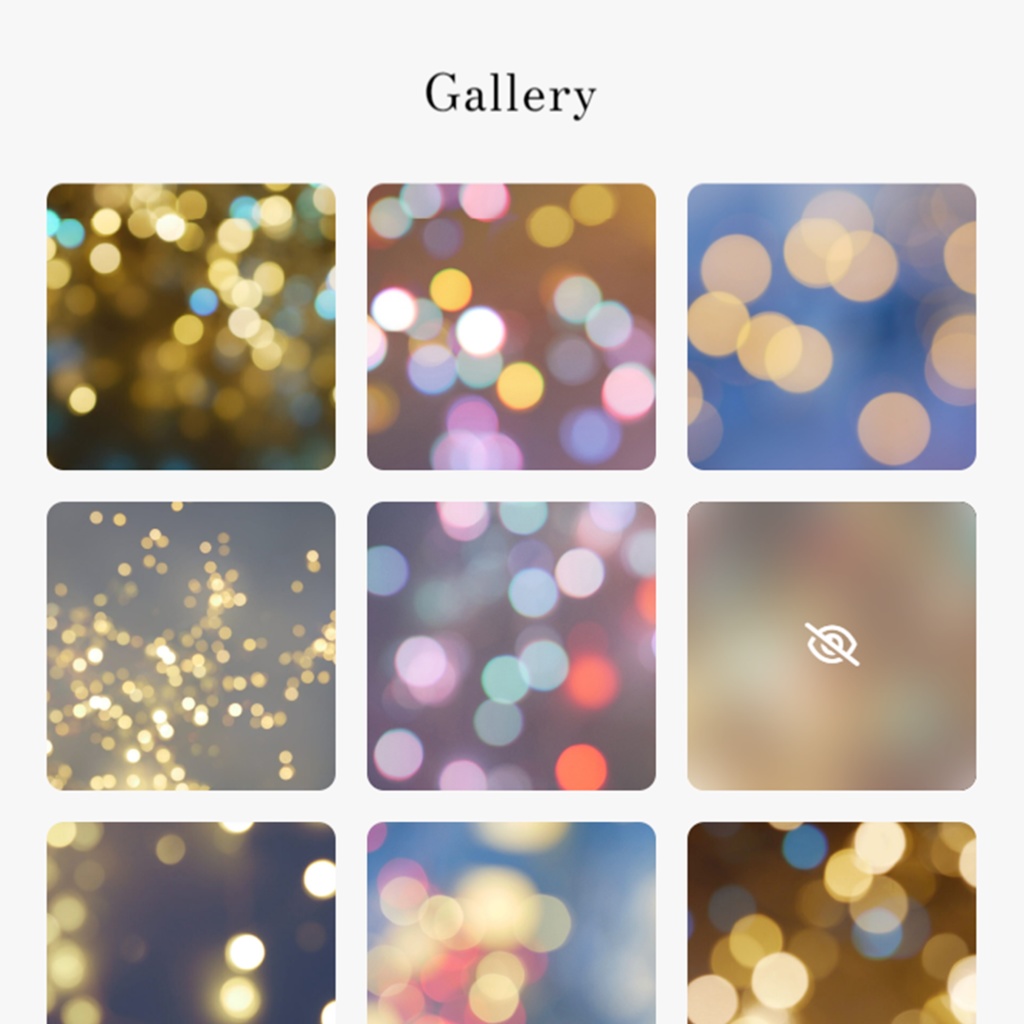Open the dark navy photo with yellow lights
The width and height of the screenshot is (1024, 1024).
[191, 922]
